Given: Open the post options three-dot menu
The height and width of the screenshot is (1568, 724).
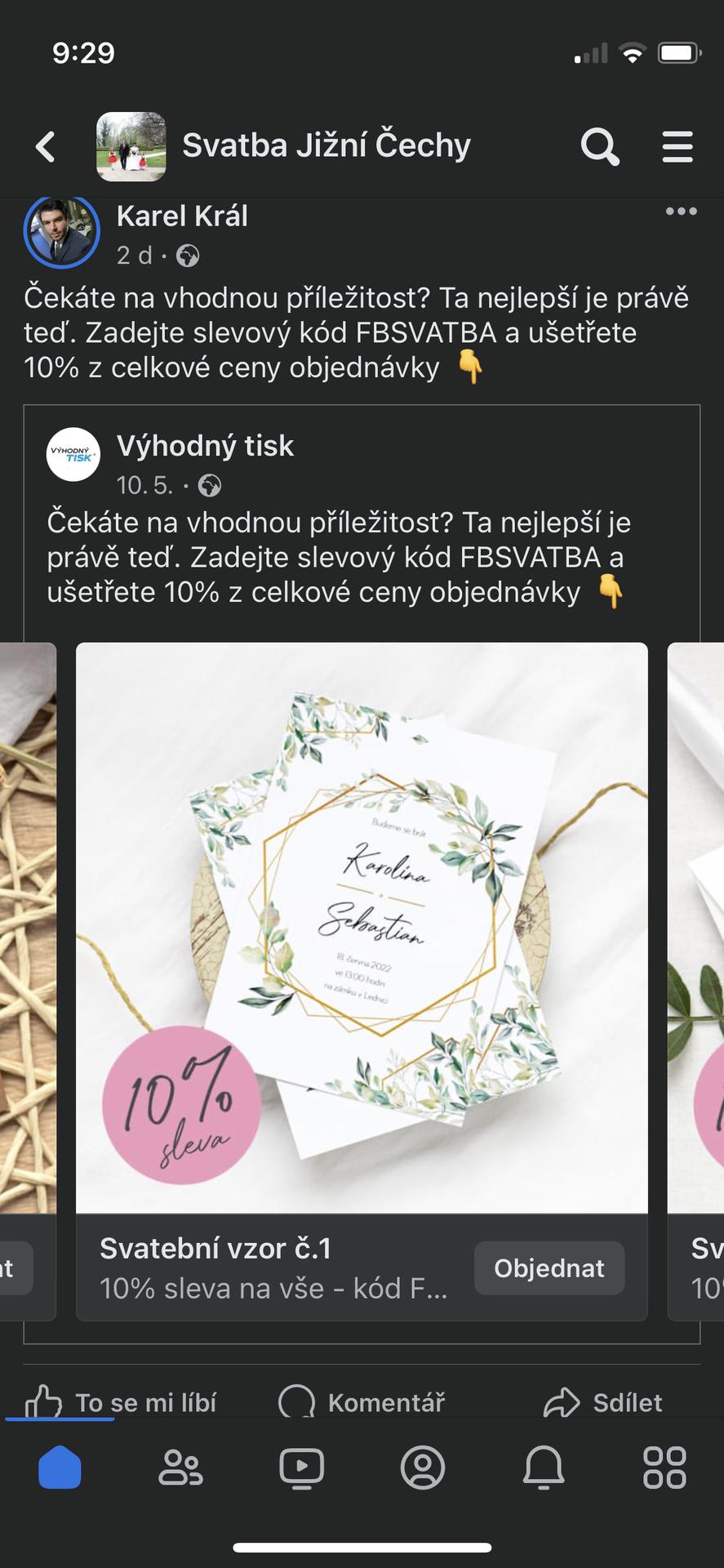Looking at the screenshot, I should (681, 212).
